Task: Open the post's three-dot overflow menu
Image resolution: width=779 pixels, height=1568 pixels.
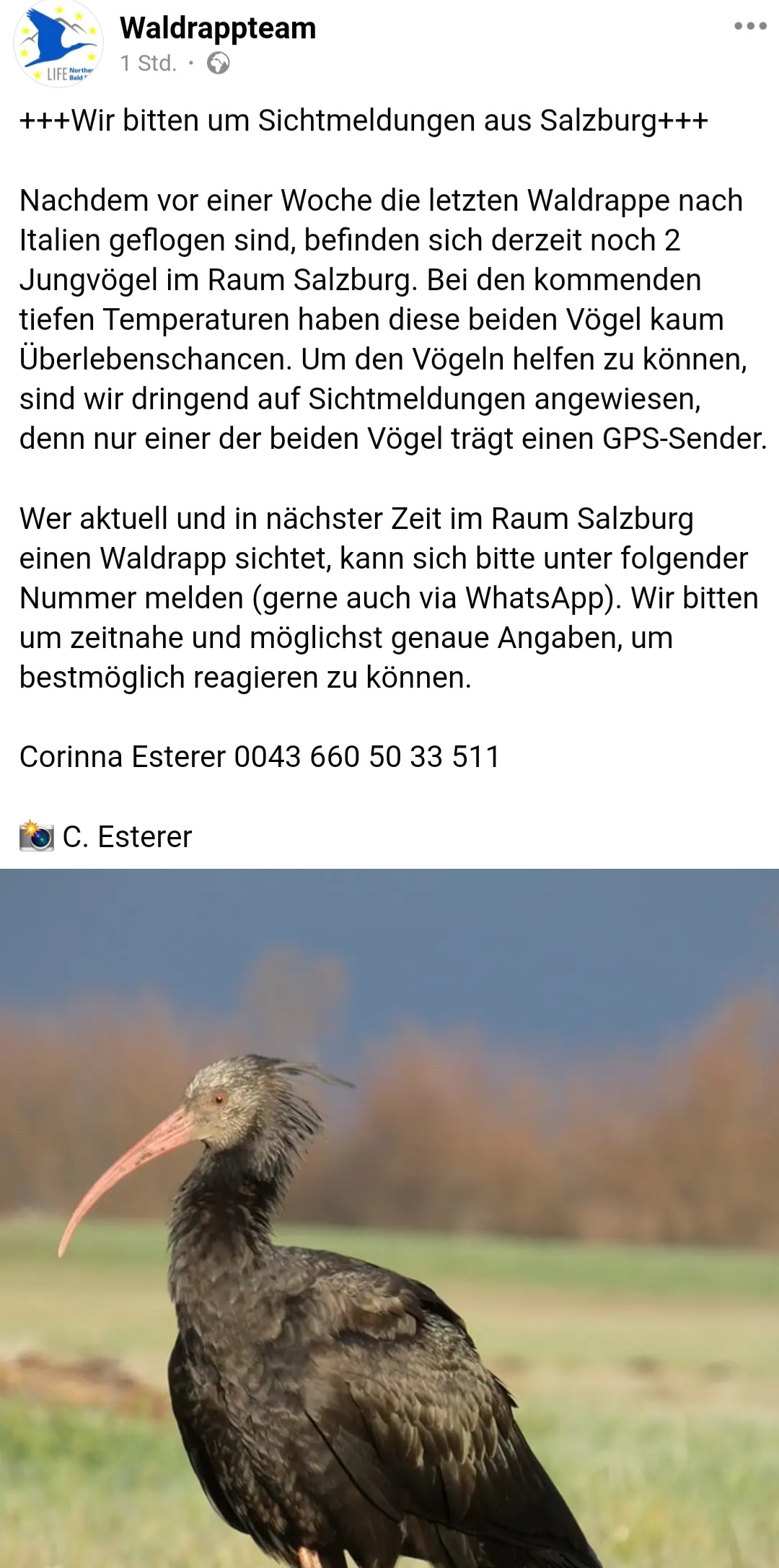Action: point(749,27)
